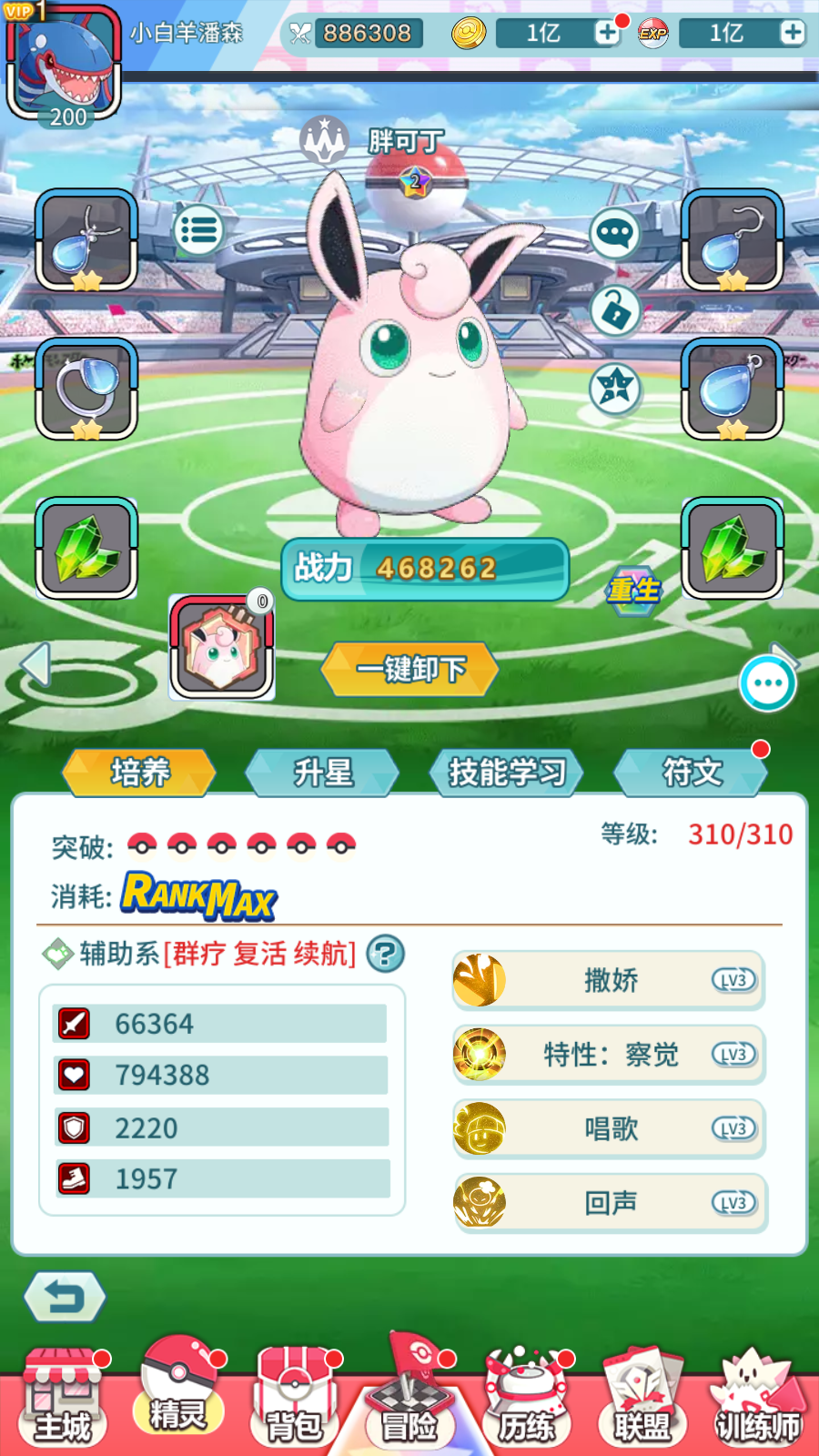Screen dimensions: 819x1456
Task: Go back with the return arrow button
Action: click(64, 1298)
